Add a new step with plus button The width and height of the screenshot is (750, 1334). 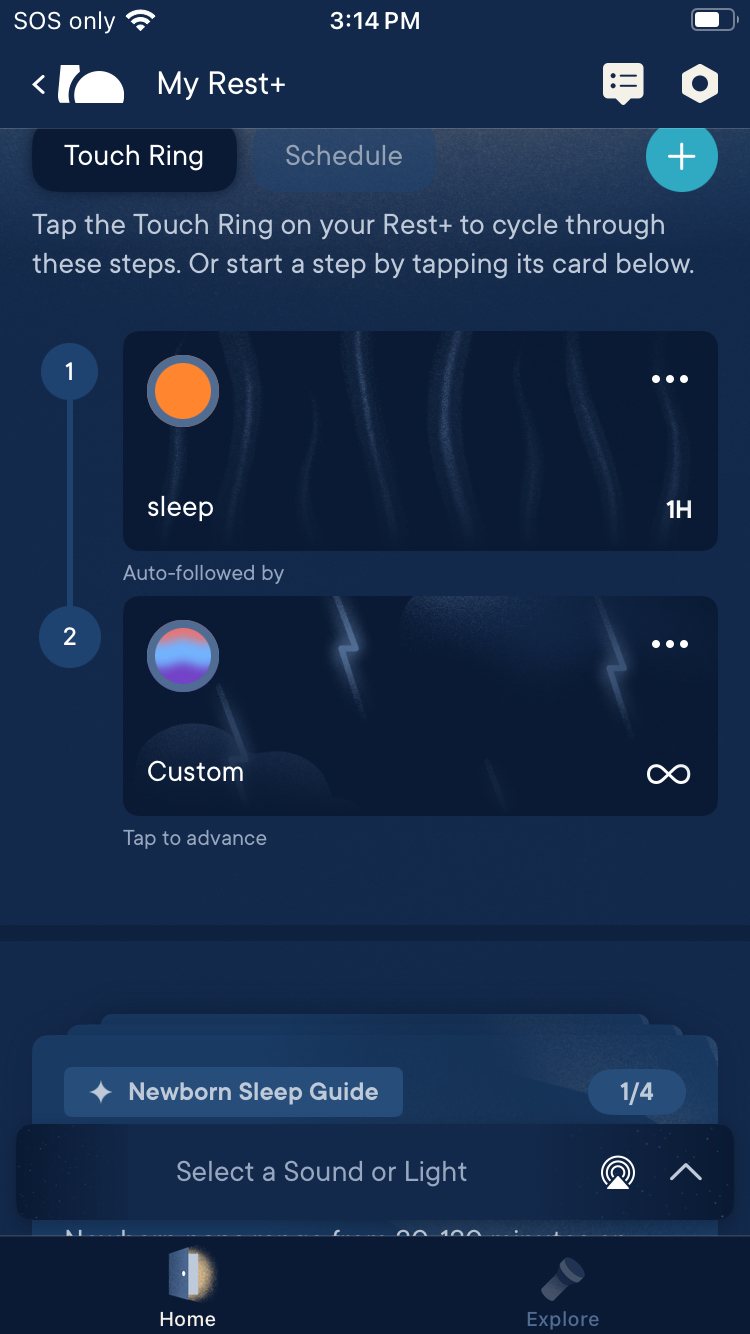[681, 157]
